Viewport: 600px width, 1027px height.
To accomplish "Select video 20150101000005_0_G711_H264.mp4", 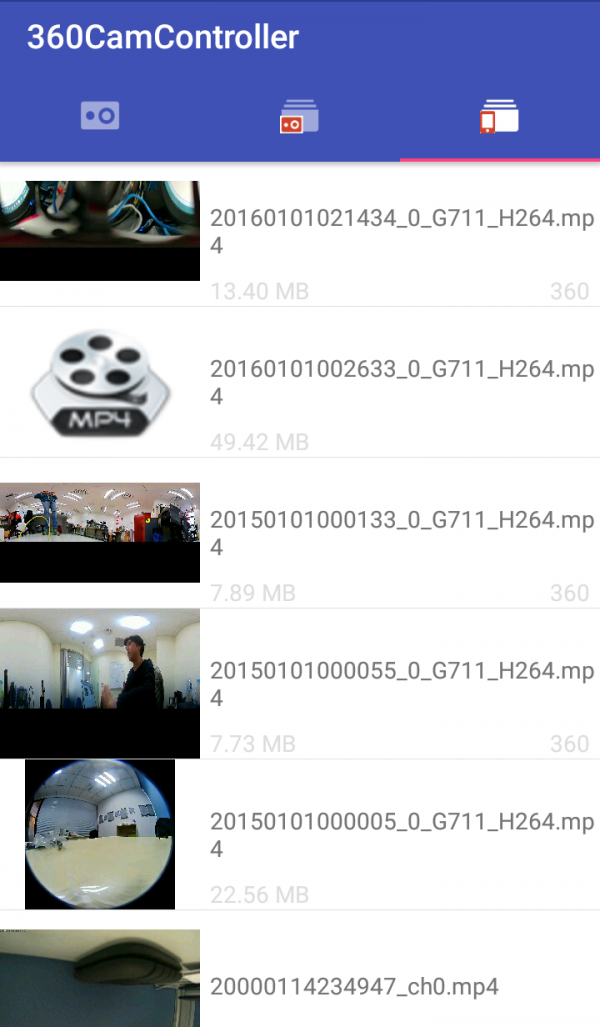I will (300, 835).
